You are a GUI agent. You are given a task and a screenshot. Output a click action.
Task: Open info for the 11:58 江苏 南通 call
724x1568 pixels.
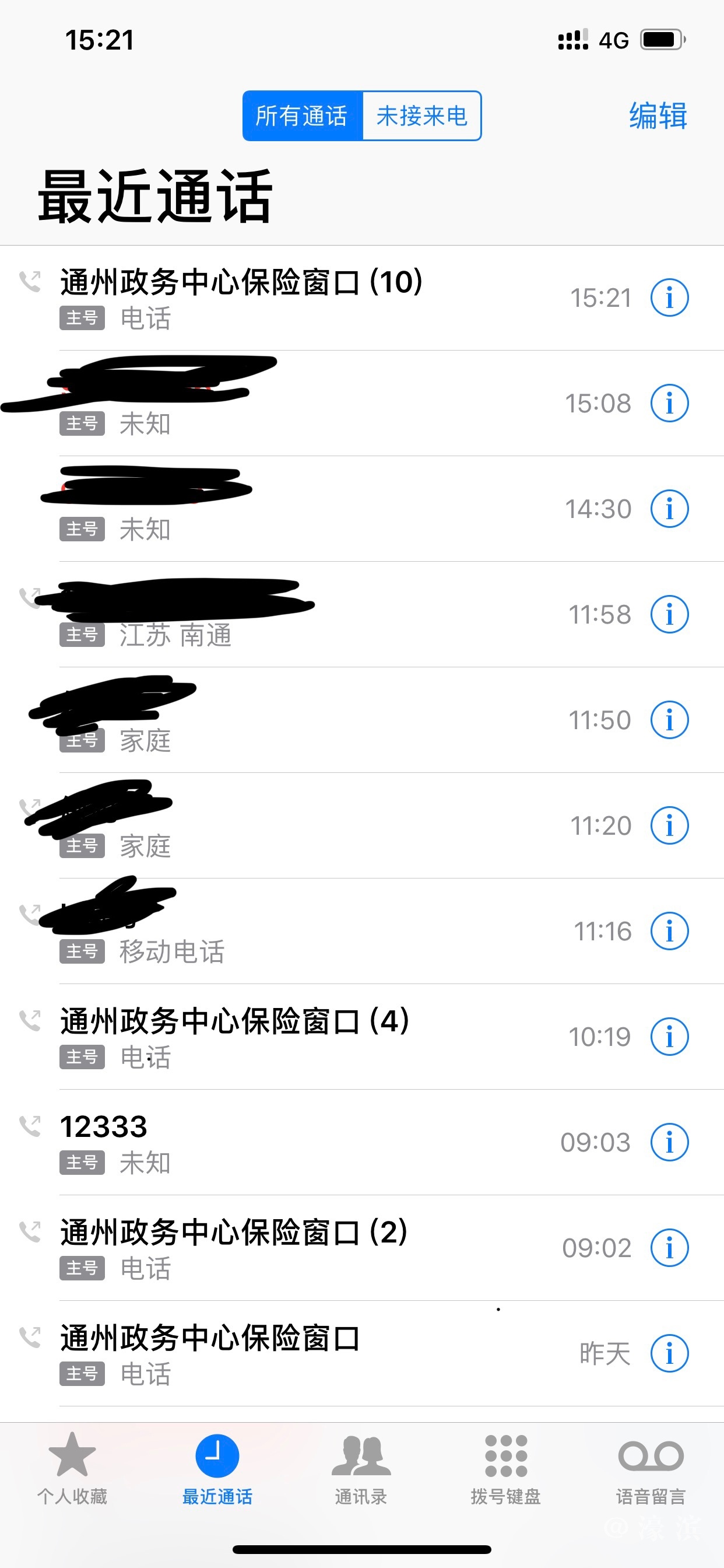[669, 615]
